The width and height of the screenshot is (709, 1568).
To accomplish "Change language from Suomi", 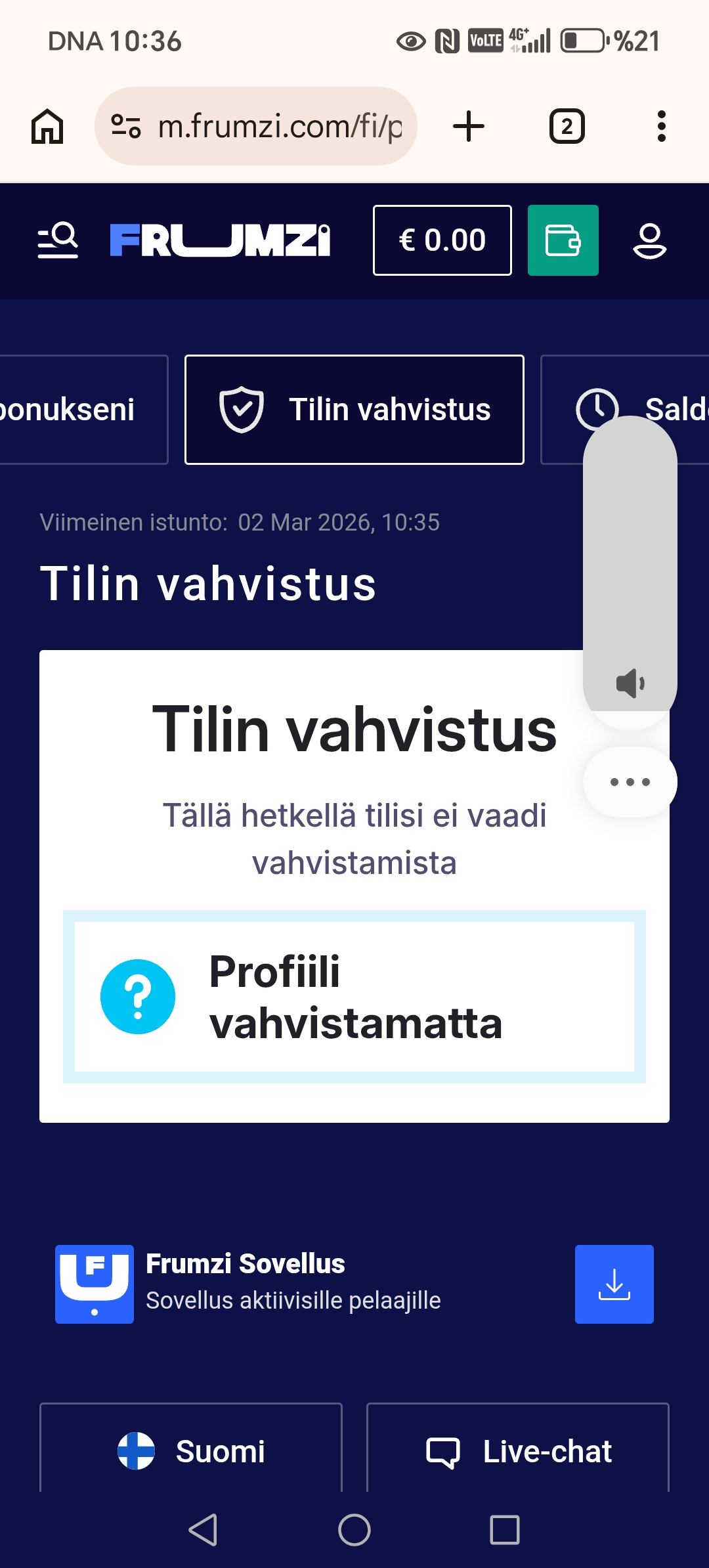I will tap(191, 1451).
